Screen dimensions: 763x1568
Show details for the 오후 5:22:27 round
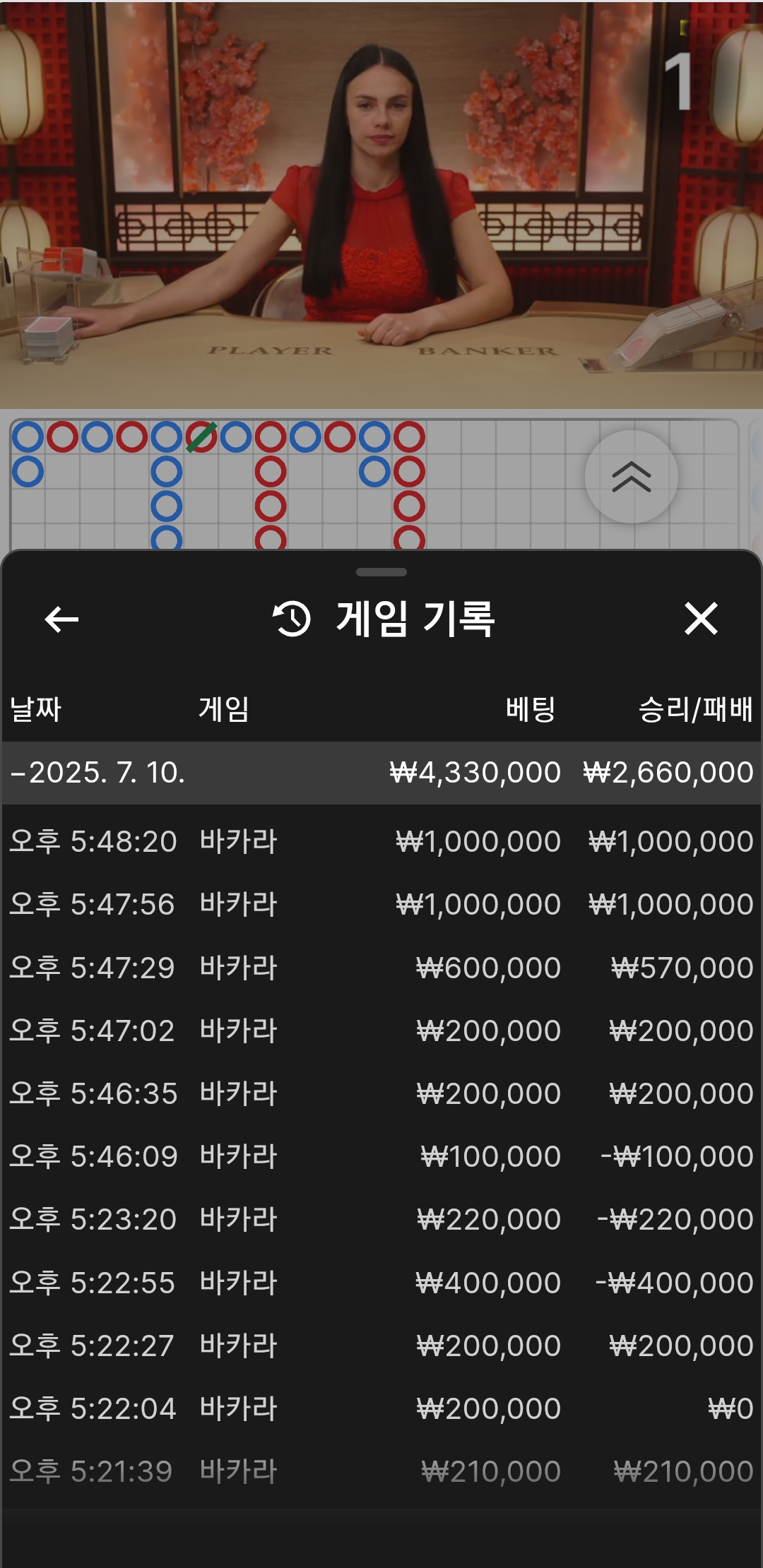381,1346
